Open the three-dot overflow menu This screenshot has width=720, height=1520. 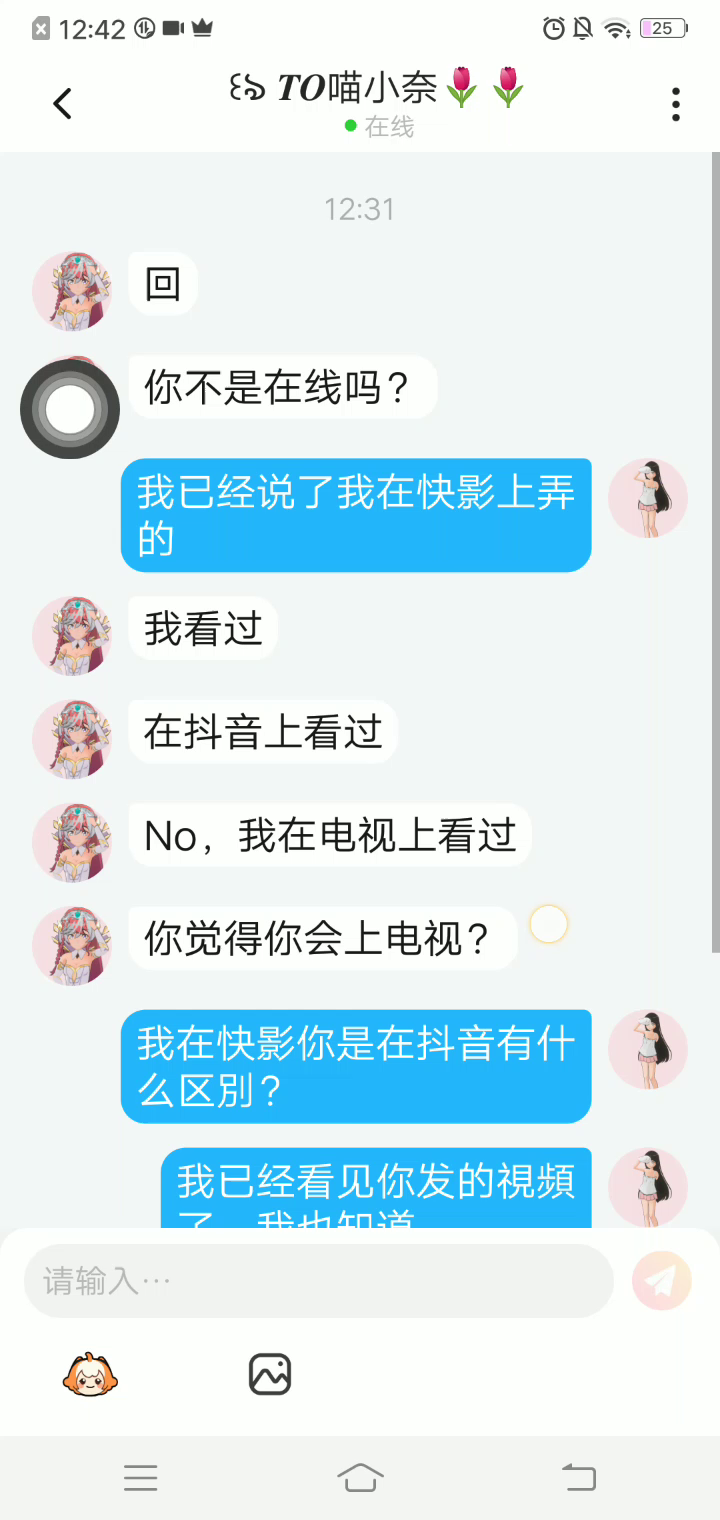(676, 104)
